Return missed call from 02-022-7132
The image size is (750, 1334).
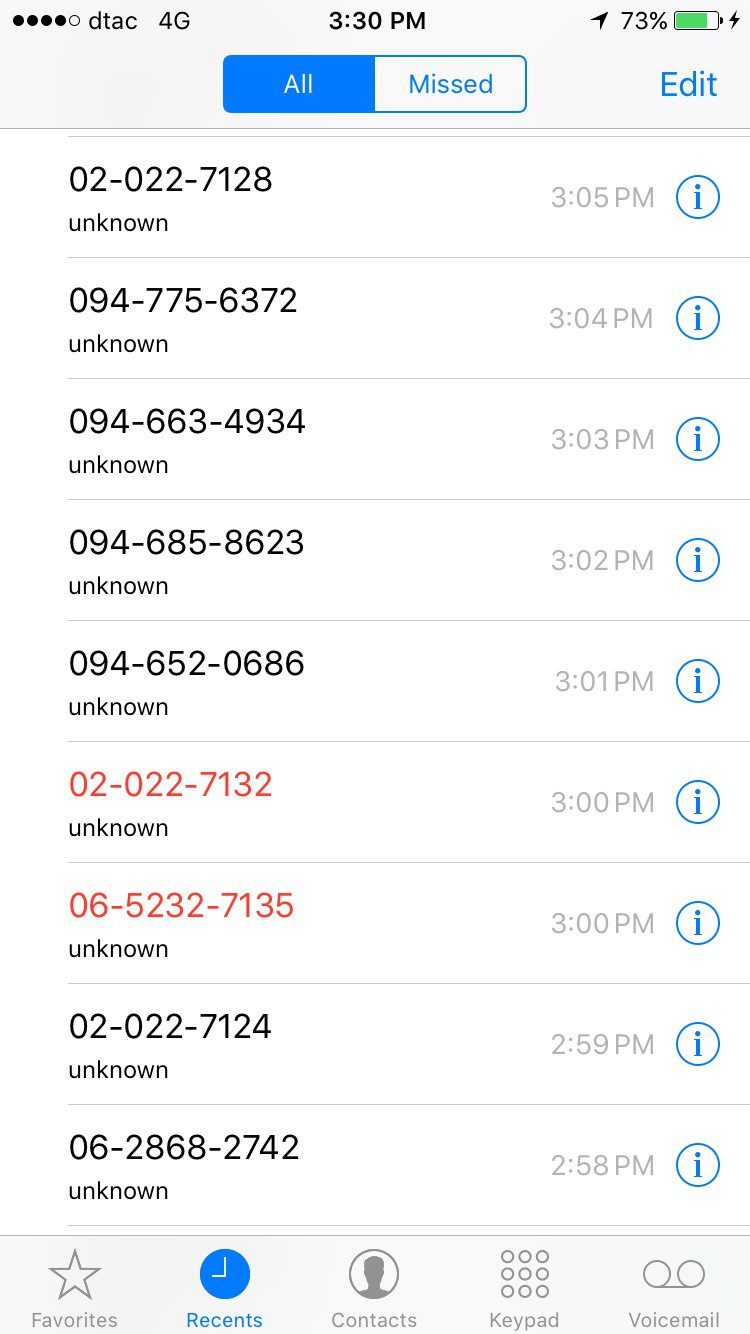click(x=360, y=802)
